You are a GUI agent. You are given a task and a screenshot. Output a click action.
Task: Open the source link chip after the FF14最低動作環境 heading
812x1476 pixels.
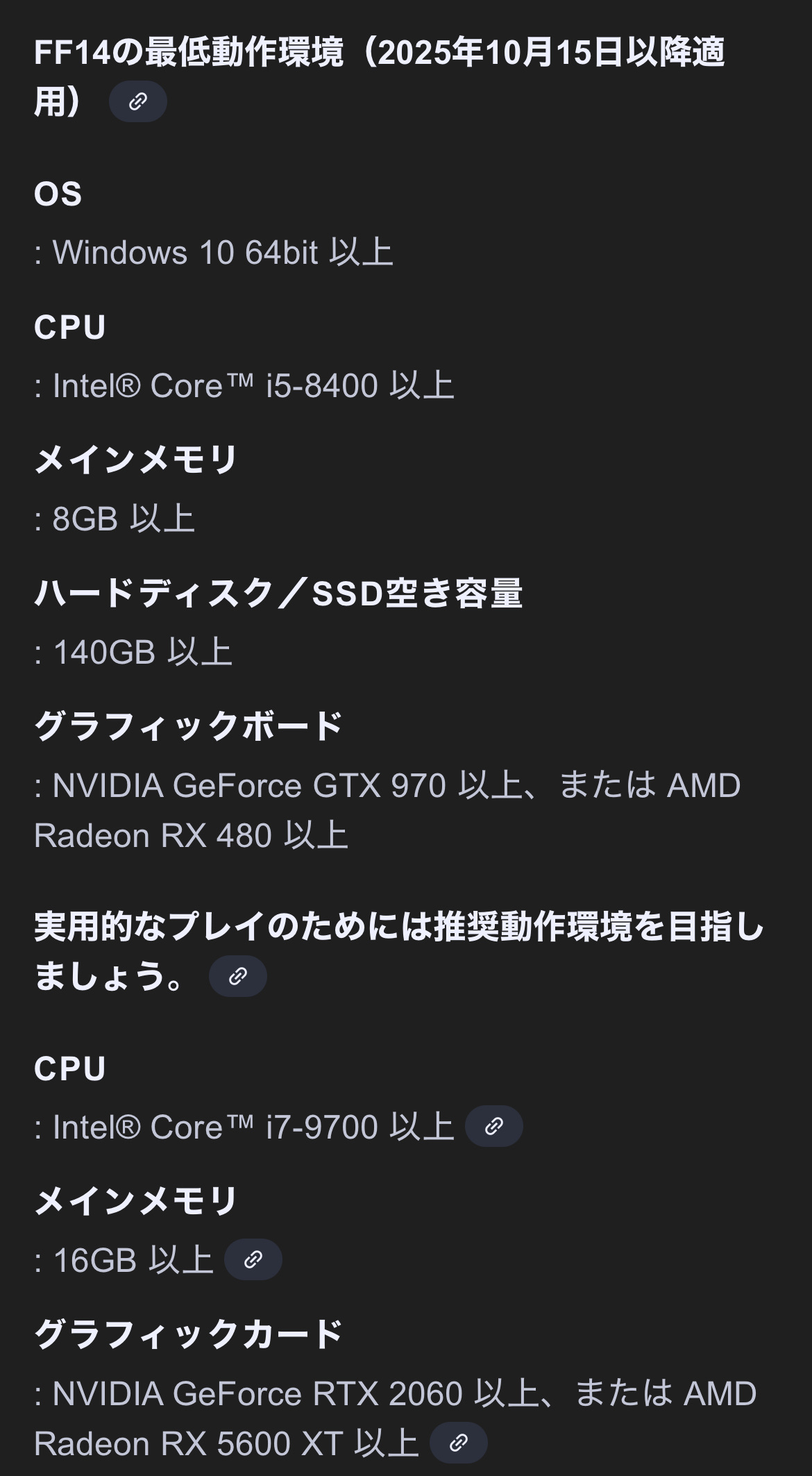point(137,101)
